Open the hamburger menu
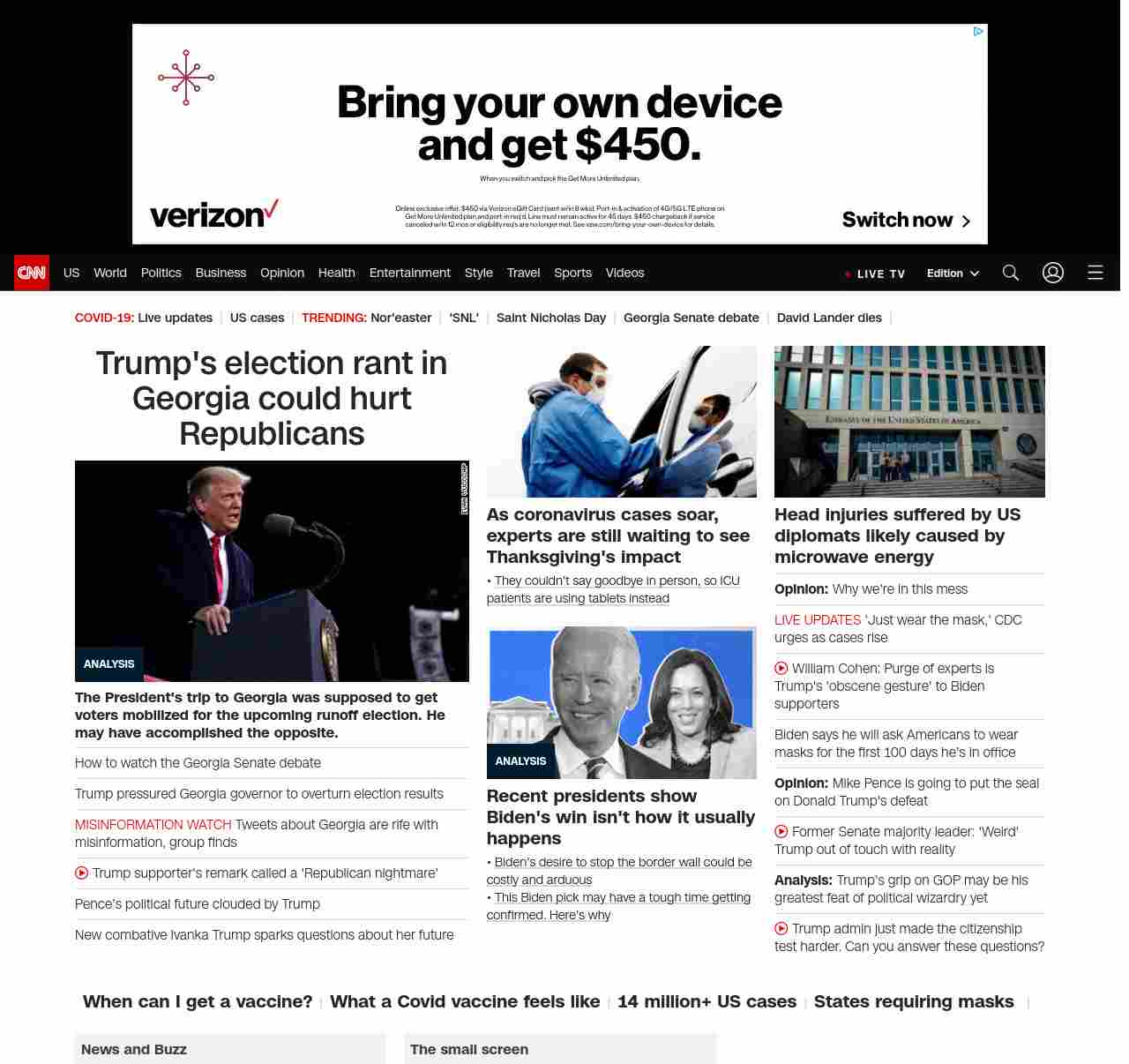 pyautogui.click(x=1095, y=273)
